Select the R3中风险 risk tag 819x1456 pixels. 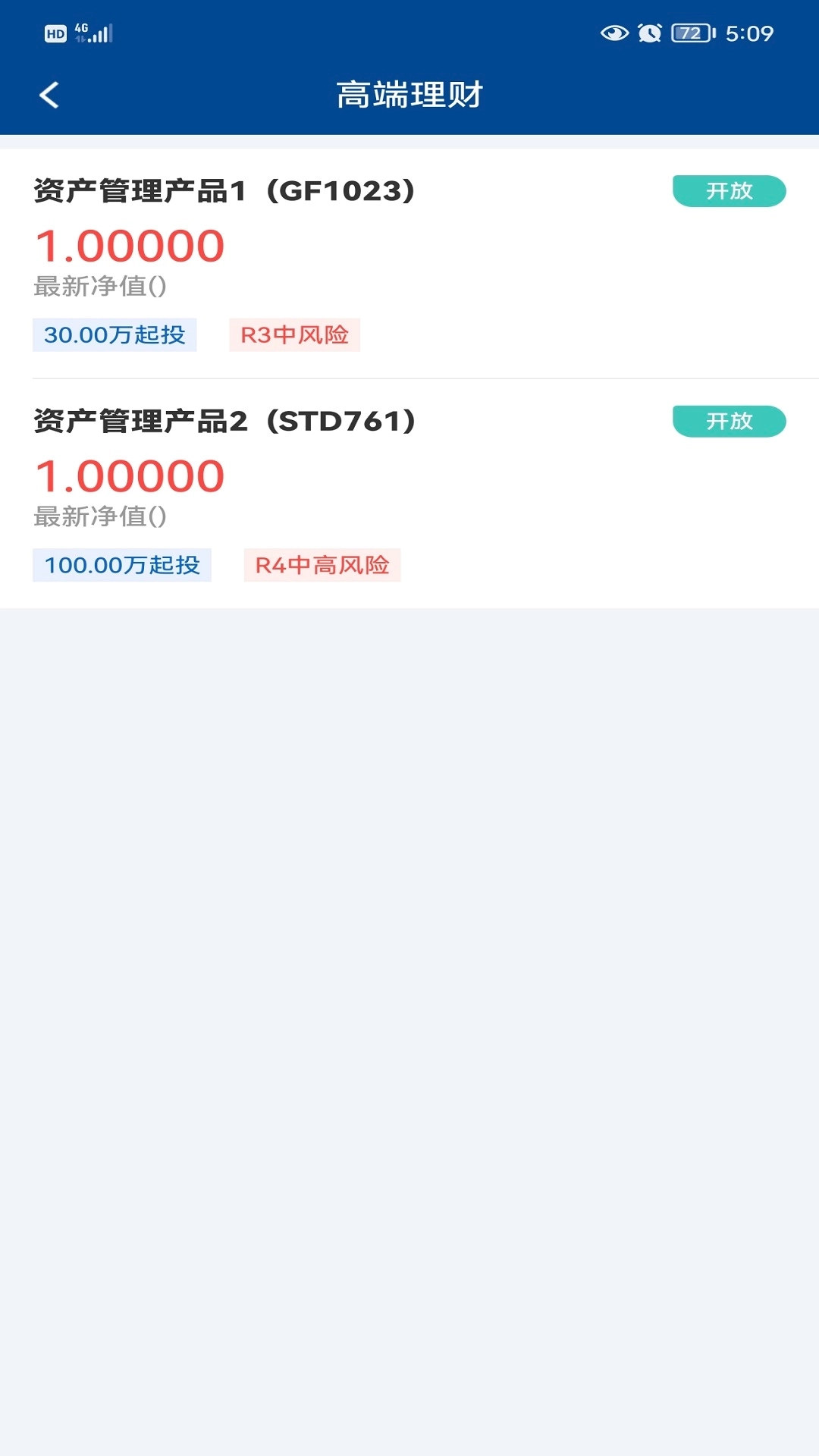(296, 335)
